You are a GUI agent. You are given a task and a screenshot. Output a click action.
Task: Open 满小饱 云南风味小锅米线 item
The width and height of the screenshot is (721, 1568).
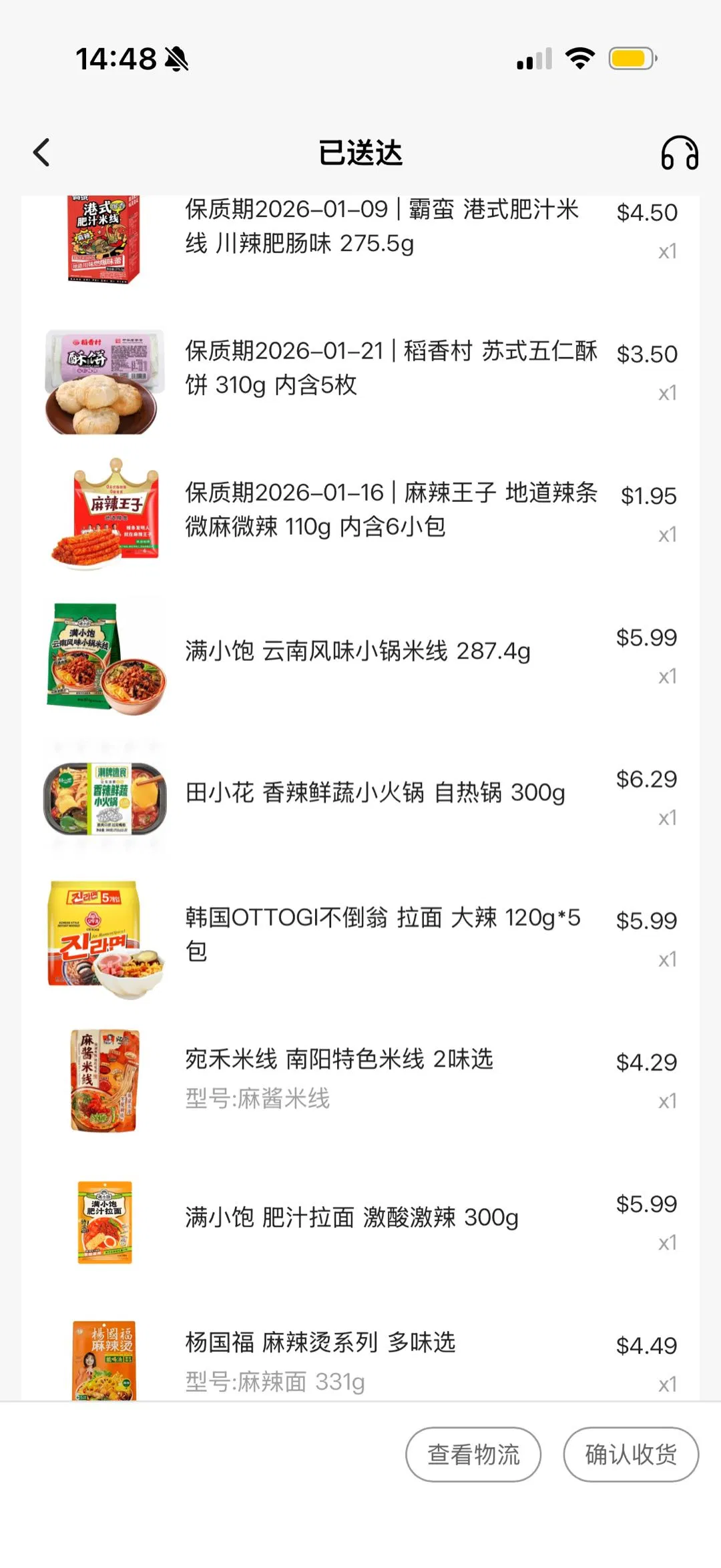358,651
